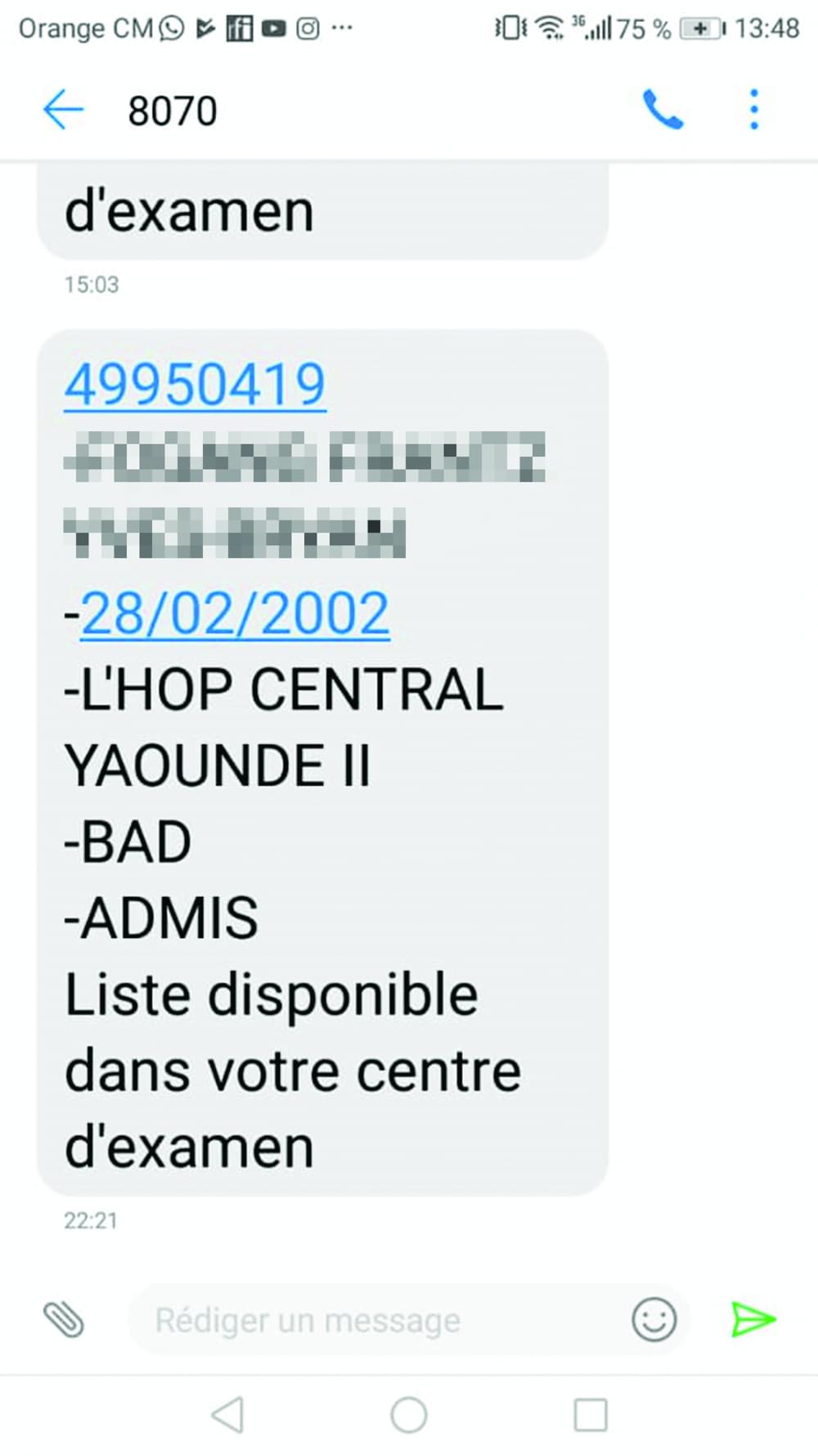Go back from the 8070 conversation
Image resolution: width=818 pixels, height=1456 pixels.
(63, 110)
